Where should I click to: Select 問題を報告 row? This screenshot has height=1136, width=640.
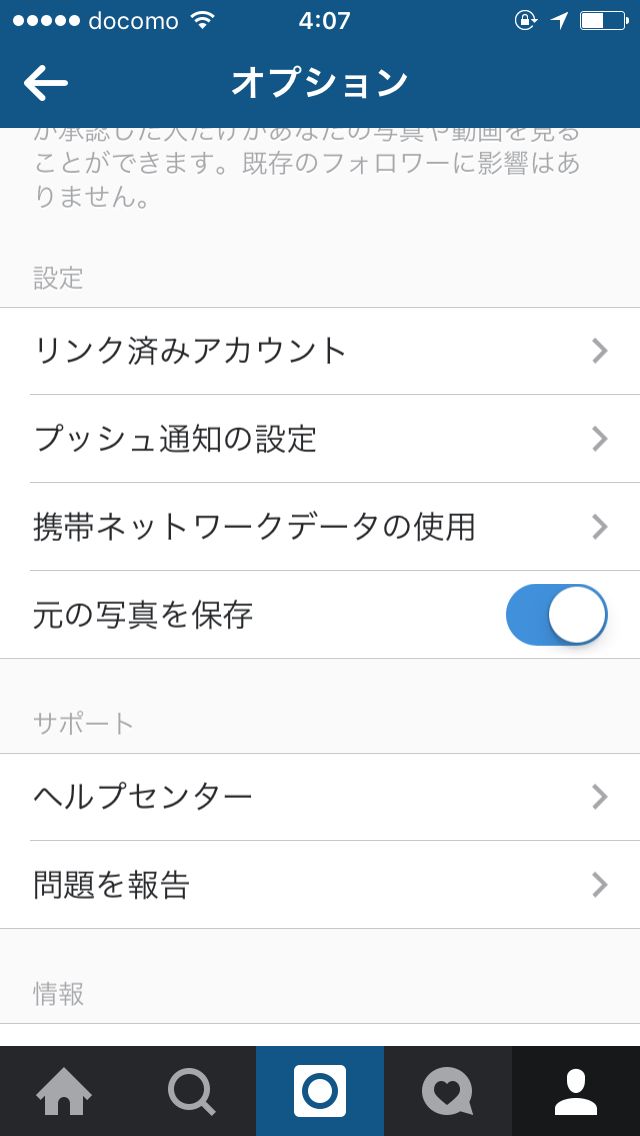pos(320,885)
